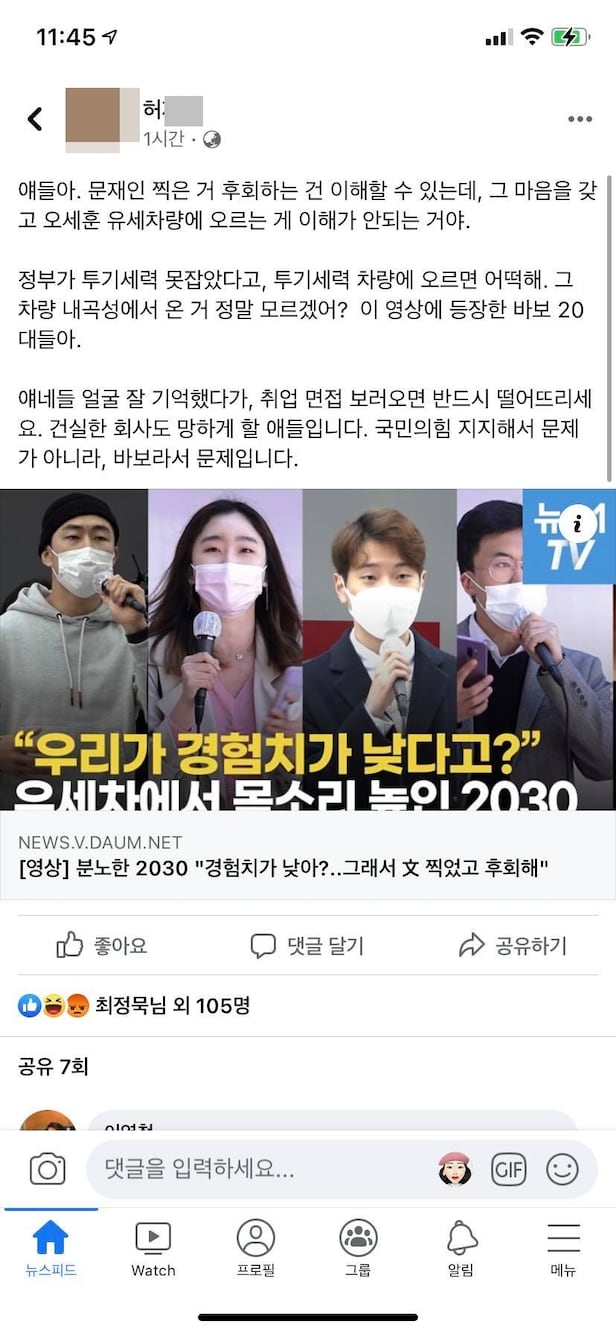Open the 메뉴 tab

[x=563, y=1248]
